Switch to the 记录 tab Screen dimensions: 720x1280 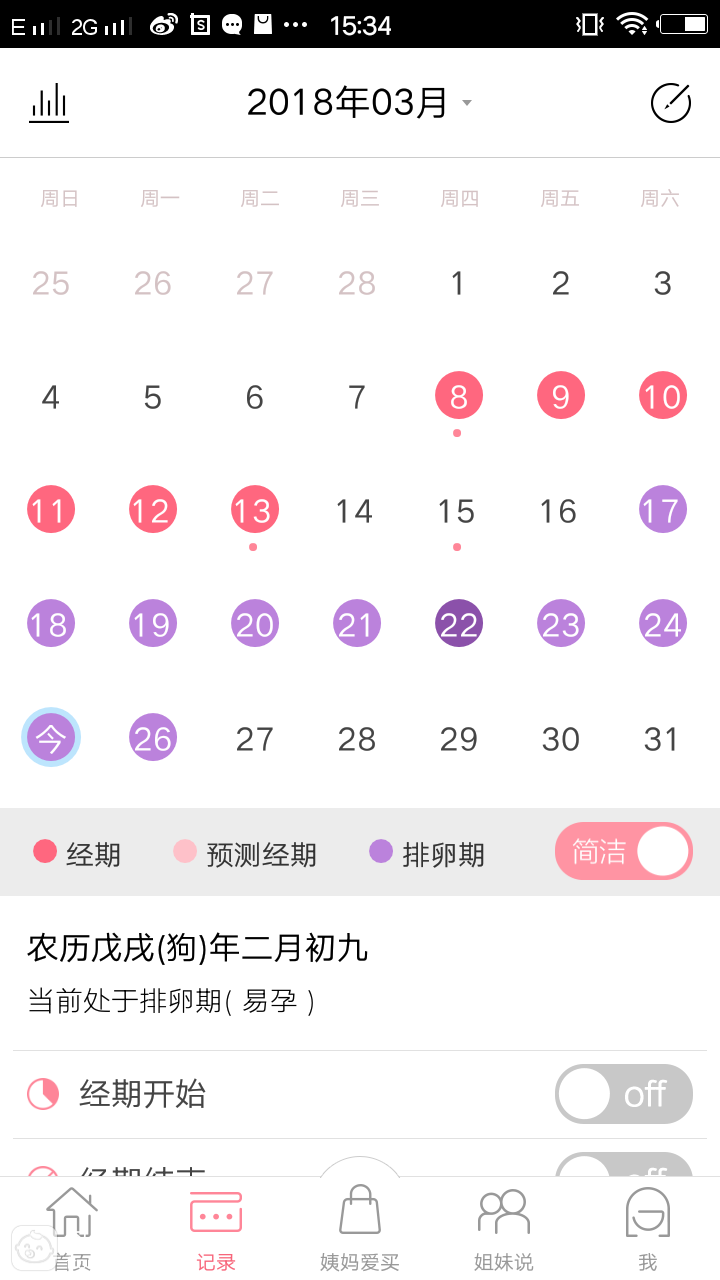point(216,1228)
